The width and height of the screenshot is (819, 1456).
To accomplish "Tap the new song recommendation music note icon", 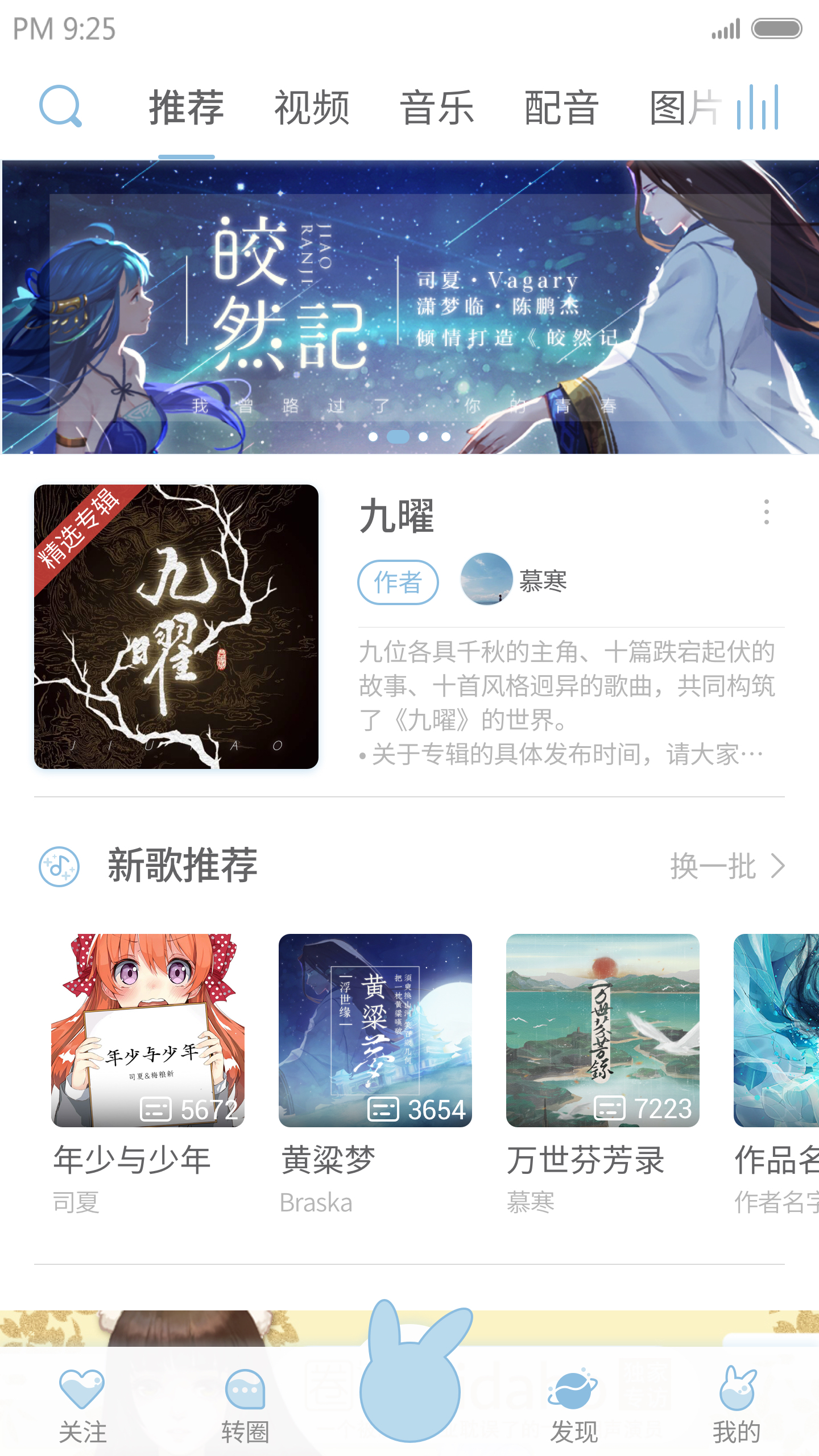I will coord(59,867).
